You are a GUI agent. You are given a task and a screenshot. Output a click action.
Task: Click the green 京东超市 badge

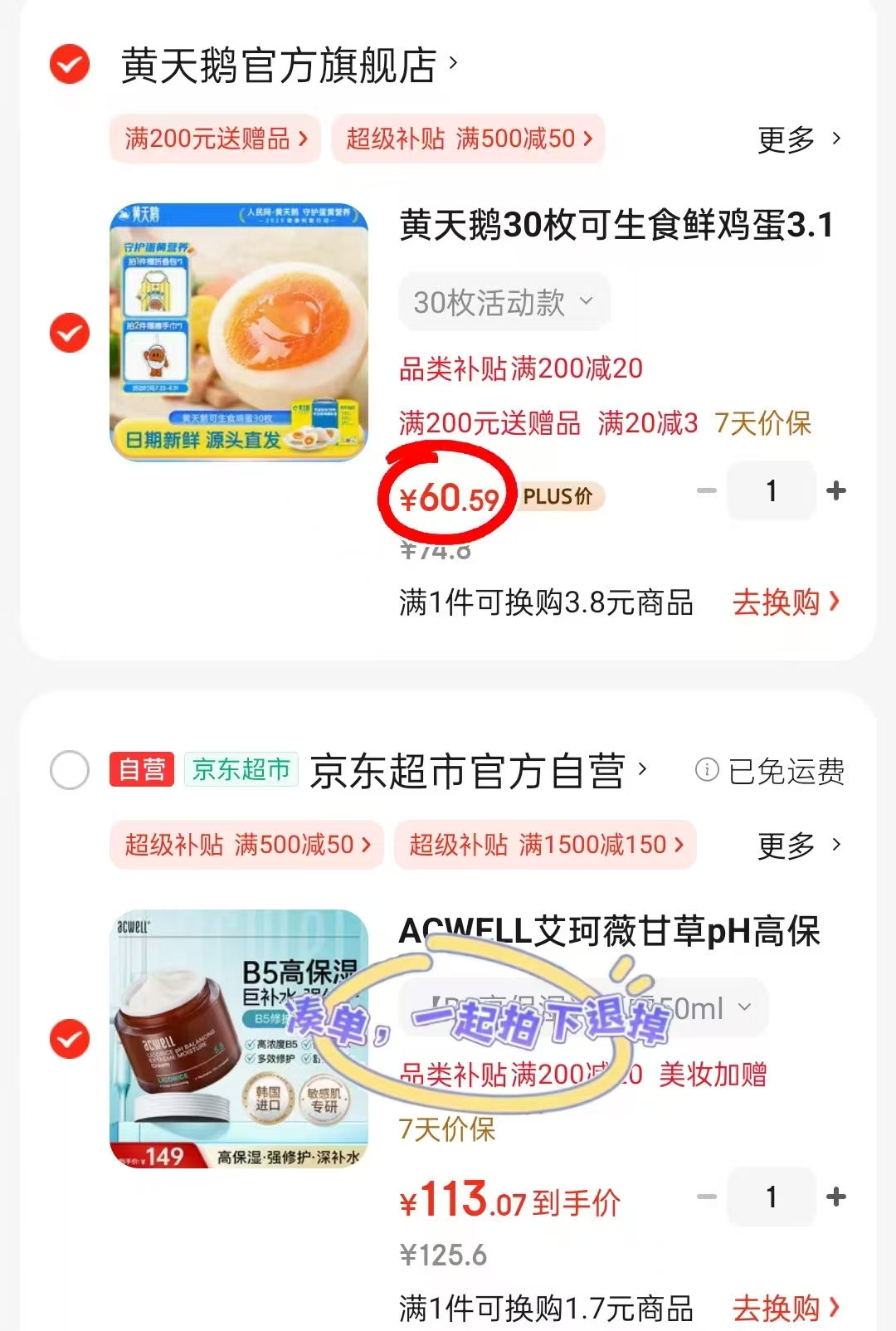[241, 770]
